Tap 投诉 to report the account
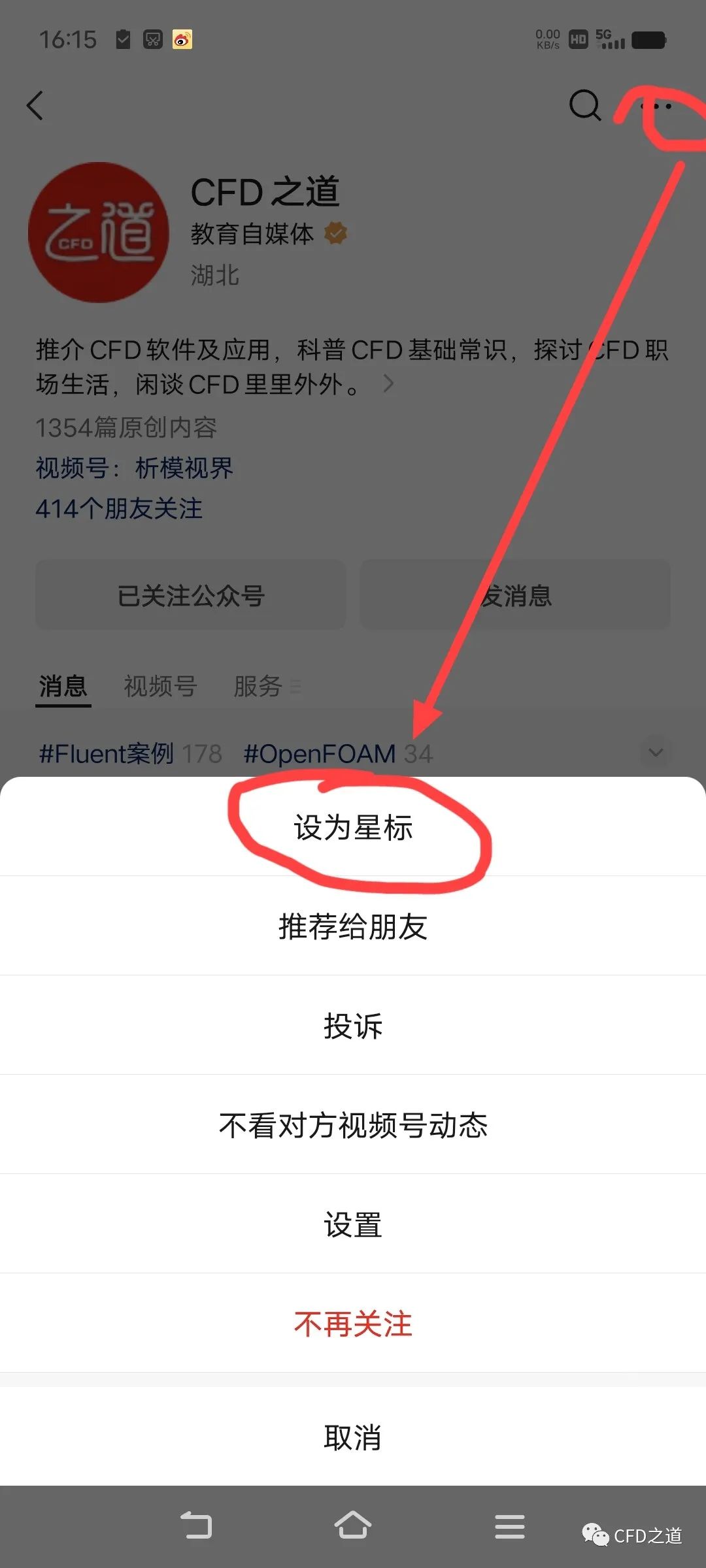The width and height of the screenshot is (706, 1568). tap(353, 1026)
